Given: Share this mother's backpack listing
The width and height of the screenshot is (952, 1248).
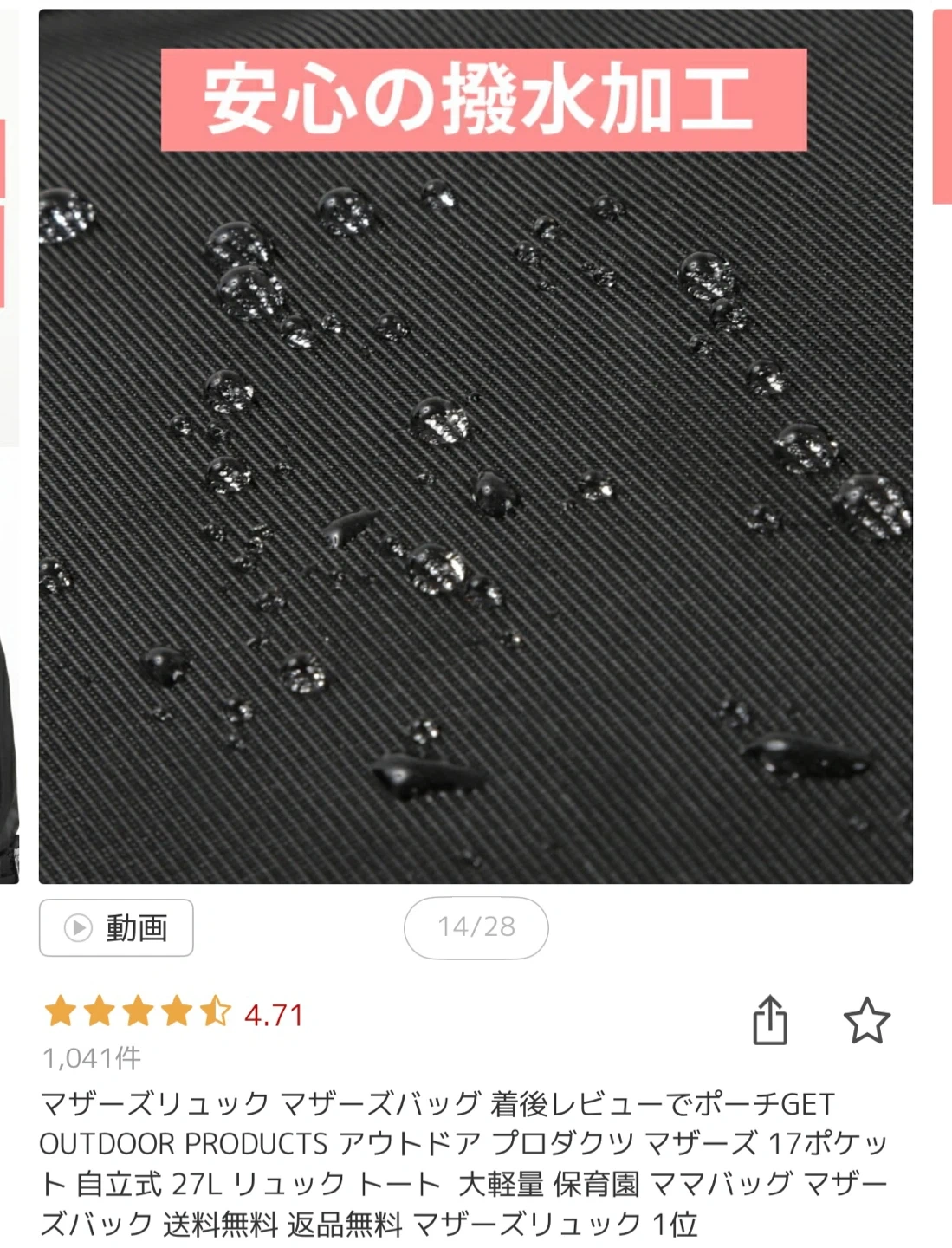Looking at the screenshot, I should pyautogui.click(x=770, y=1020).
